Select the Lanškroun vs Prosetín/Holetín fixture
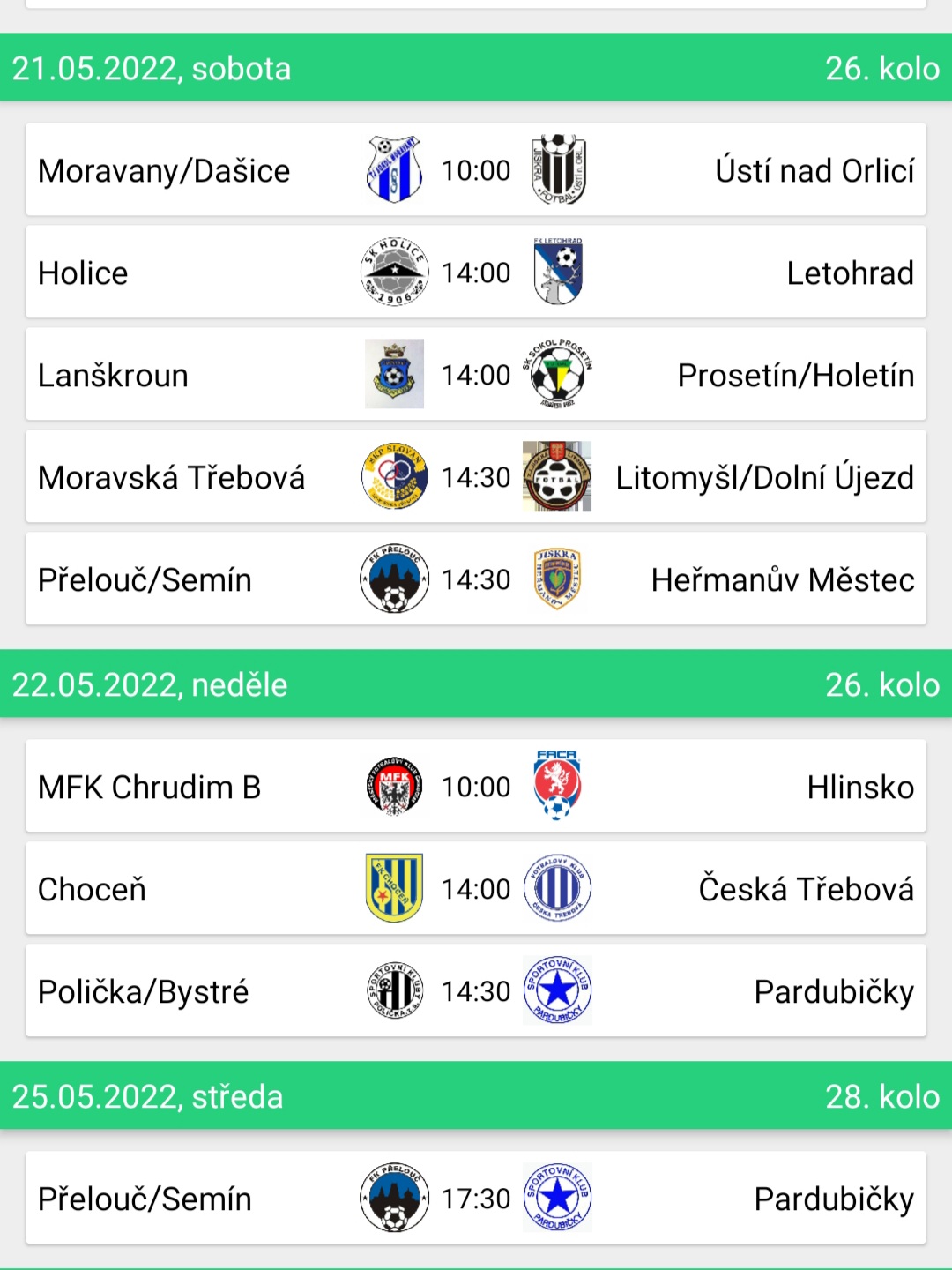 point(476,375)
